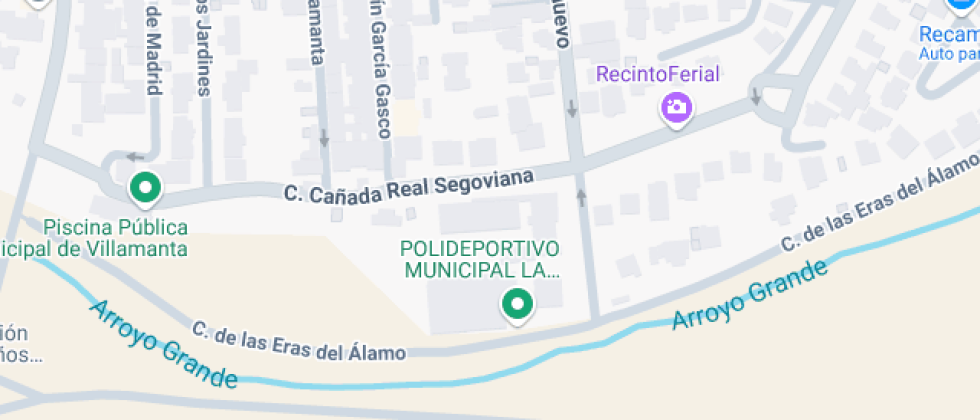Open the Polideportivo Municipal place marker
980x420 pixels.
pyautogui.click(x=517, y=304)
